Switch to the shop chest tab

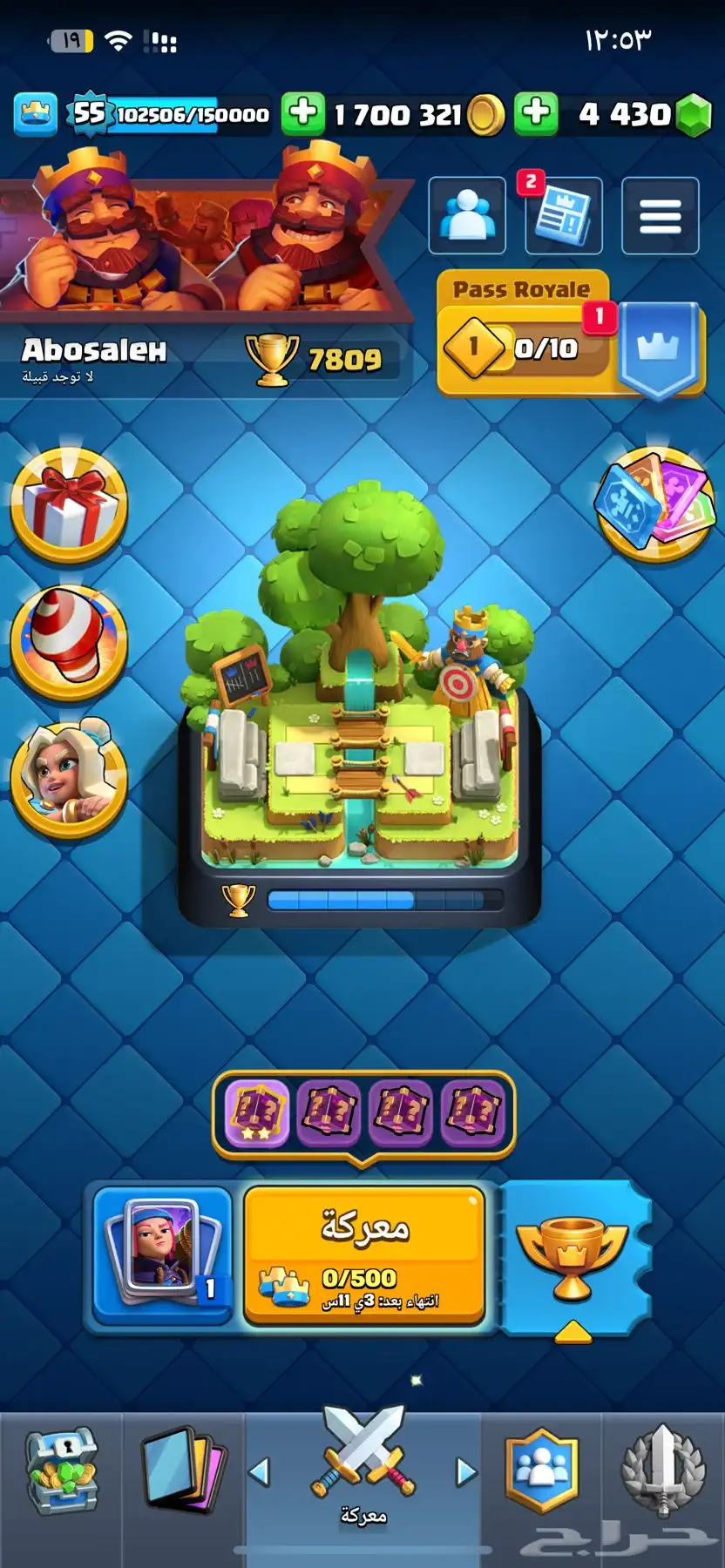(61, 1472)
